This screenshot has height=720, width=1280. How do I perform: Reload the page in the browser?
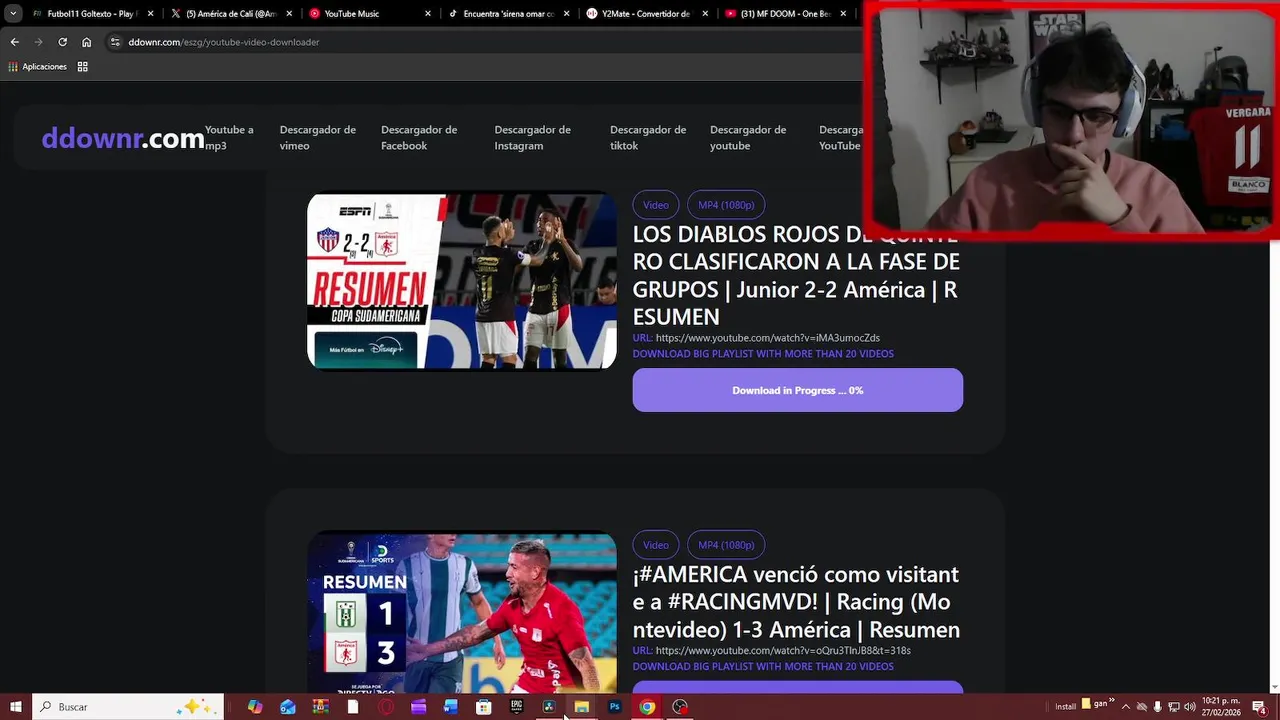(x=62, y=42)
